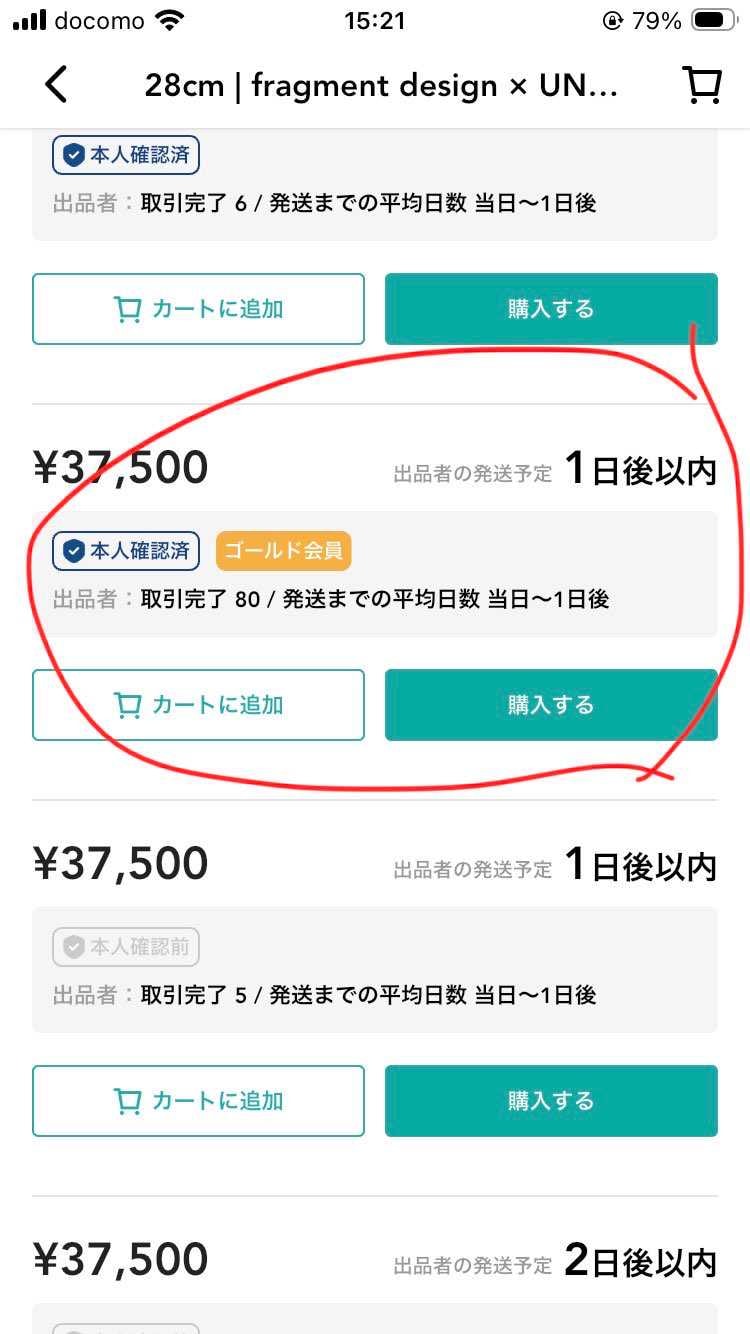Tap the back arrow to return

pyautogui.click(x=55, y=85)
